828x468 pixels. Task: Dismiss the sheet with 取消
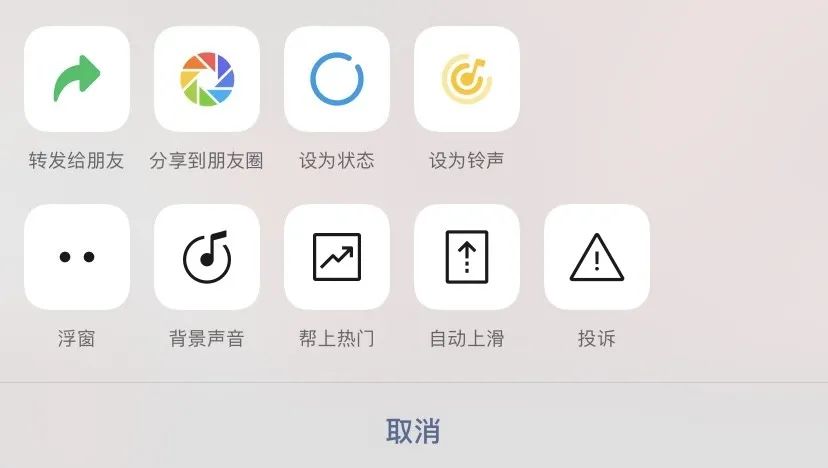[x=413, y=431]
